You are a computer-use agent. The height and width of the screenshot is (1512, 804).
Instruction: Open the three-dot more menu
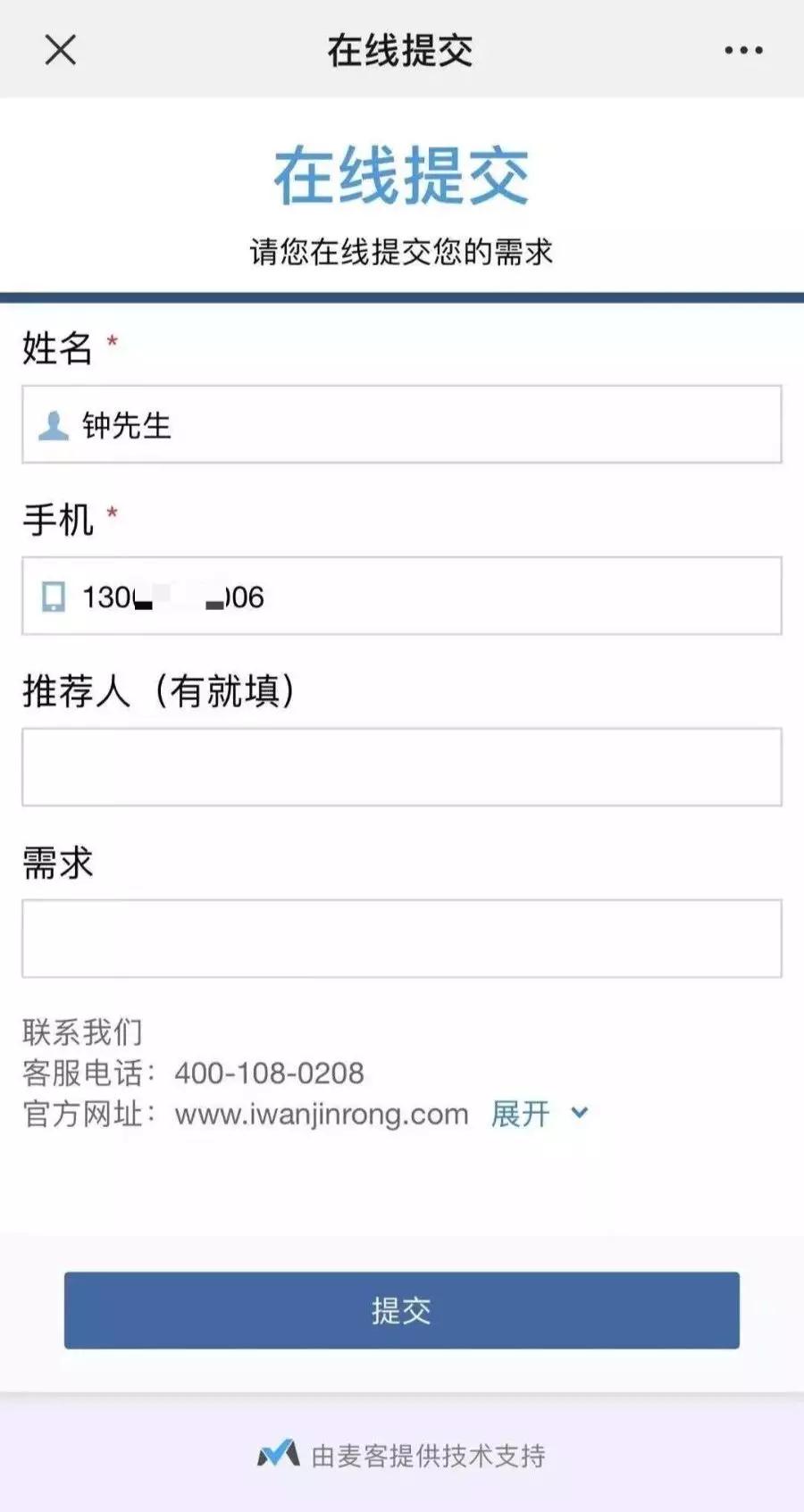click(743, 50)
